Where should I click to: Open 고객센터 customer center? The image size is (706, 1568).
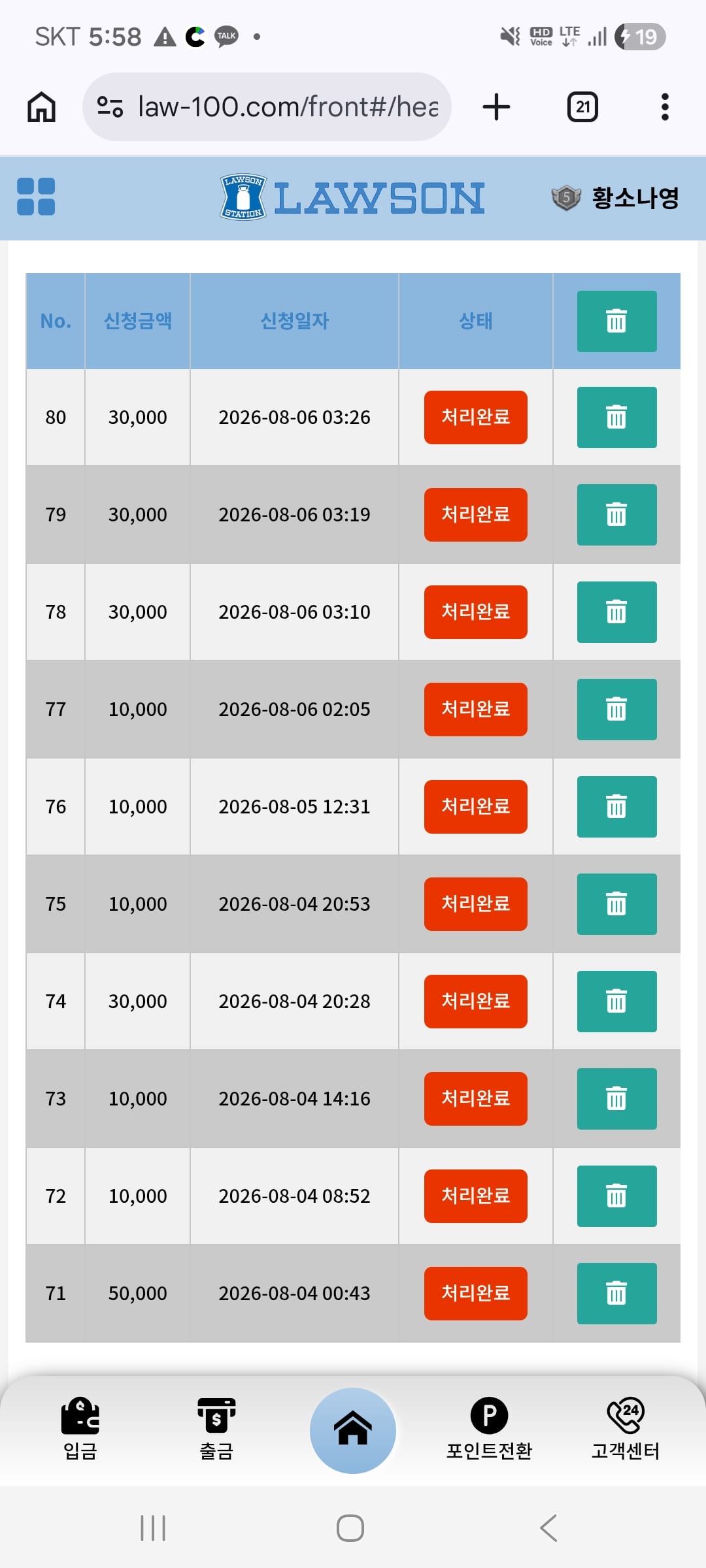point(626,1429)
